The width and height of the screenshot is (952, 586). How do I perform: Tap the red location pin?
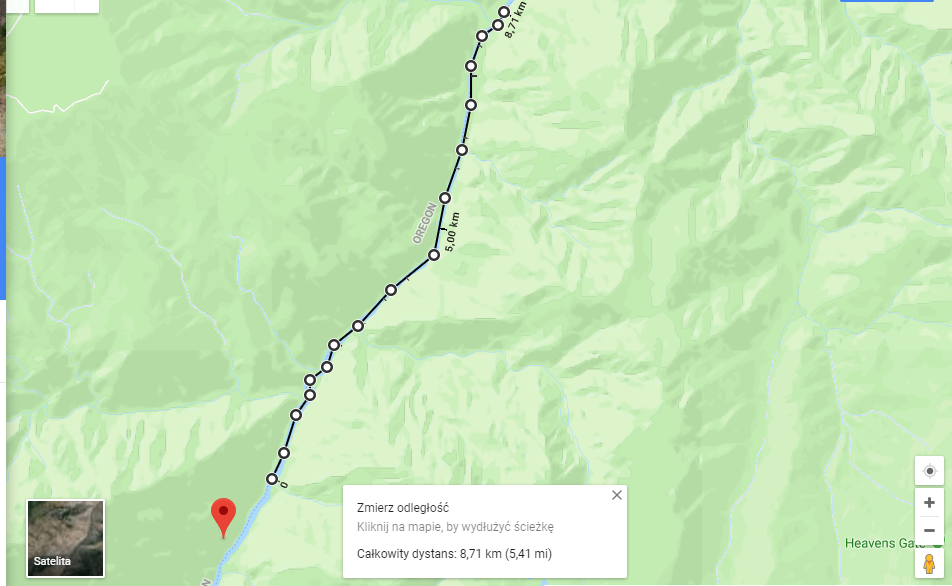point(224,514)
